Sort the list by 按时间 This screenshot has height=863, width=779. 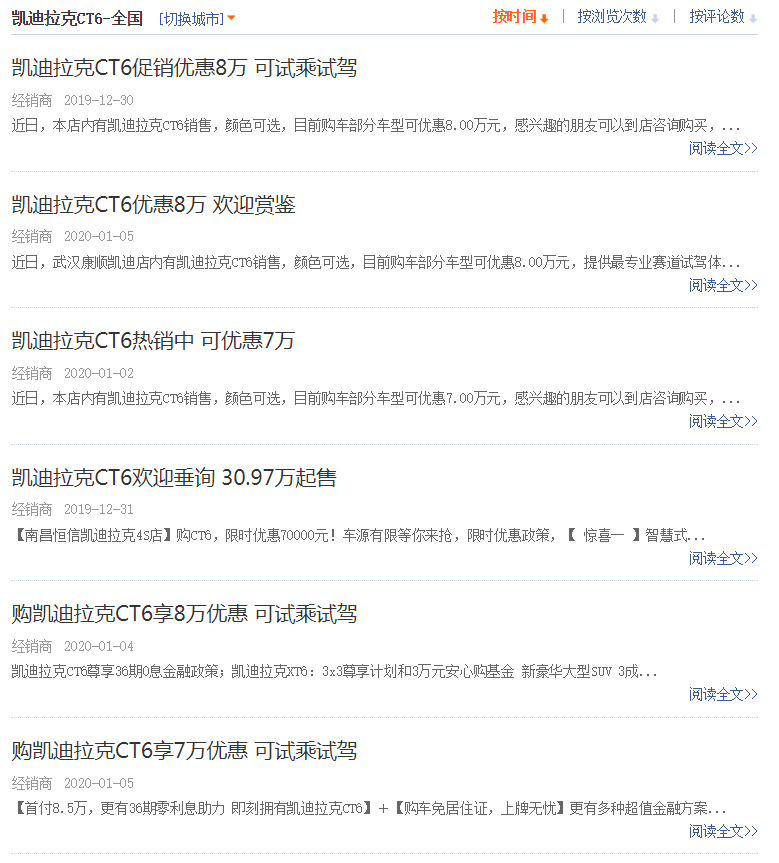pyautogui.click(x=519, y=17)
